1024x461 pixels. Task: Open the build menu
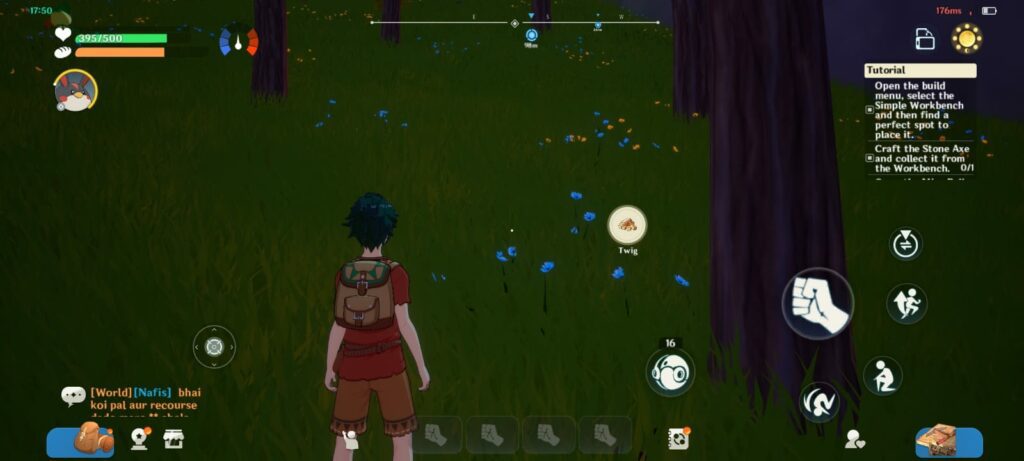pos(948,440)
